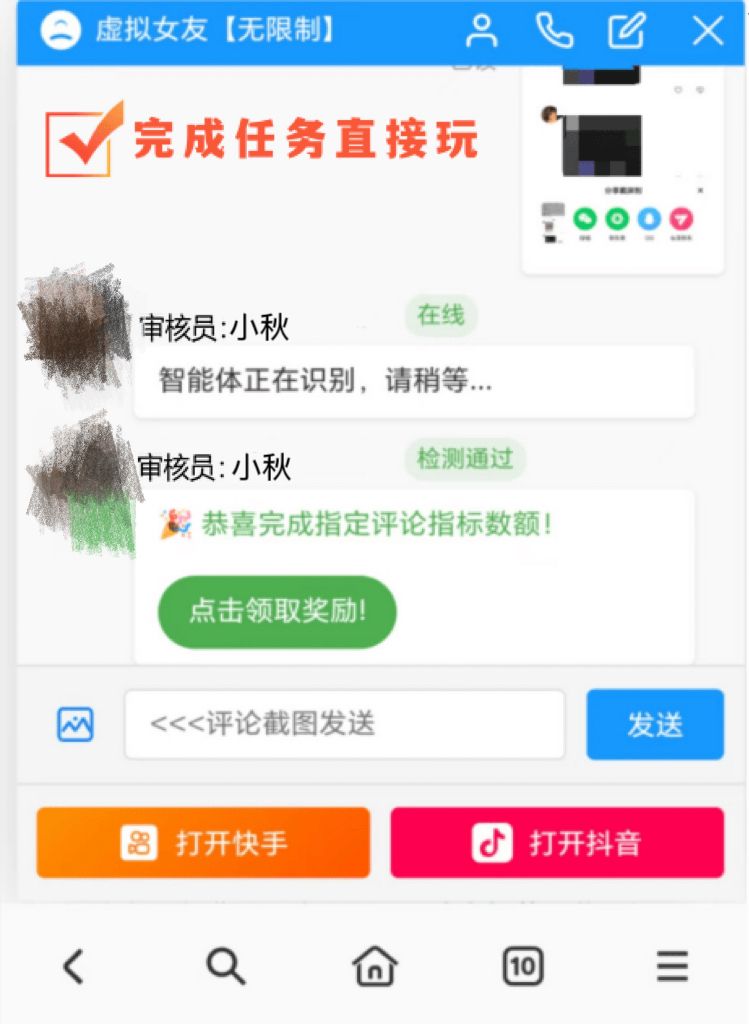This screenshot has width=749, height=1024.
Task: Close the chat window with X
Action: click(x=707, y=32)
